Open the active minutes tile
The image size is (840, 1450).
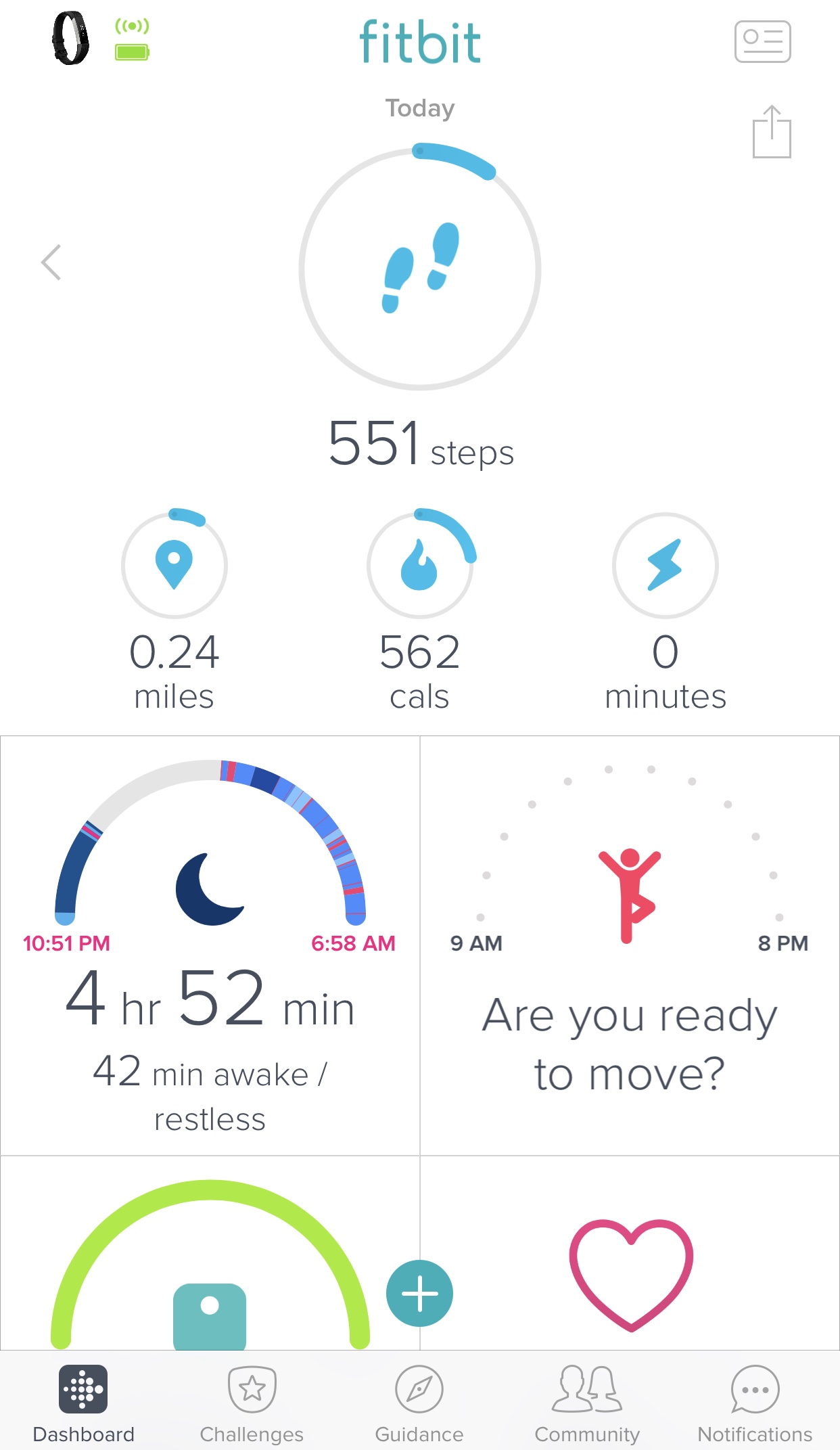pos(666,609)
